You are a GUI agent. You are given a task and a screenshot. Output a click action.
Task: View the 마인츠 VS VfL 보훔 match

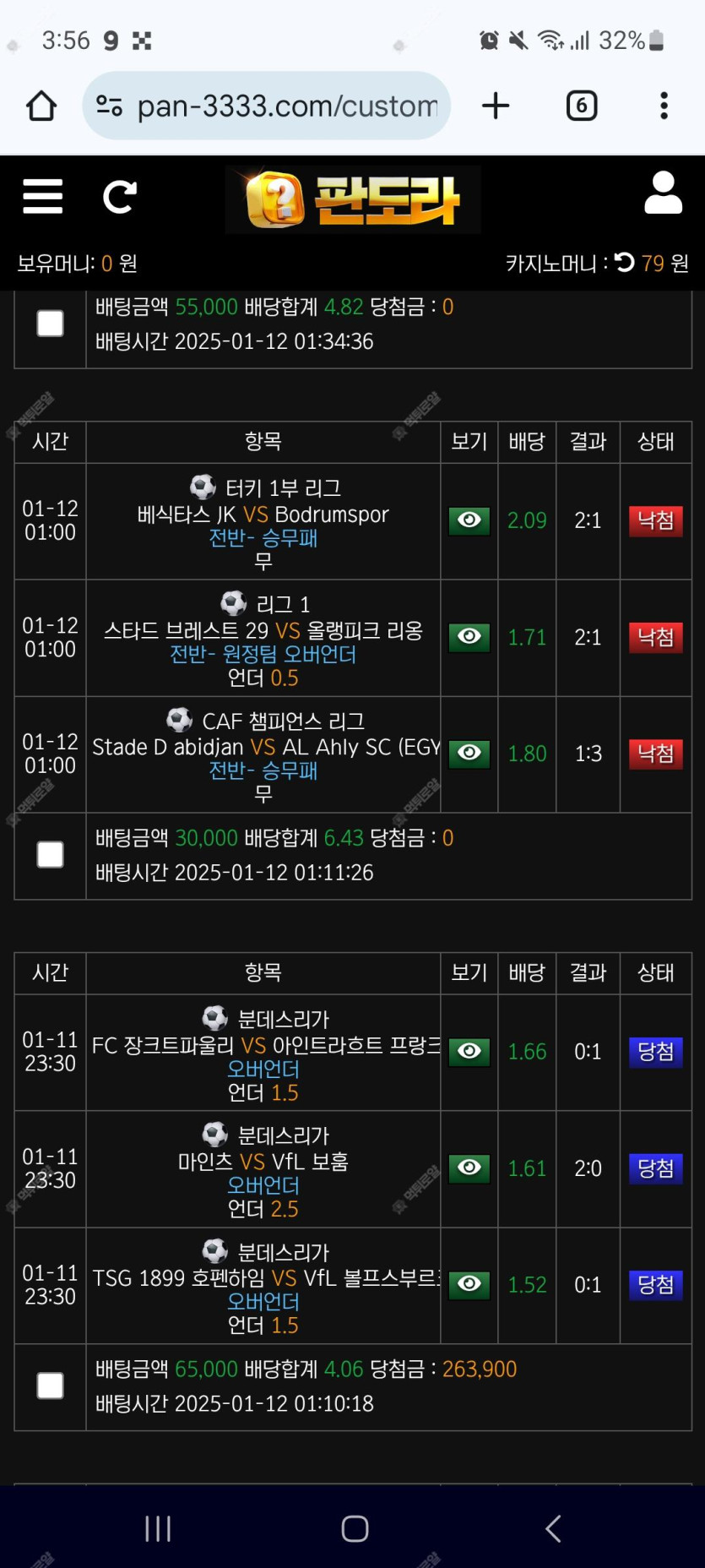(469, 1168)
